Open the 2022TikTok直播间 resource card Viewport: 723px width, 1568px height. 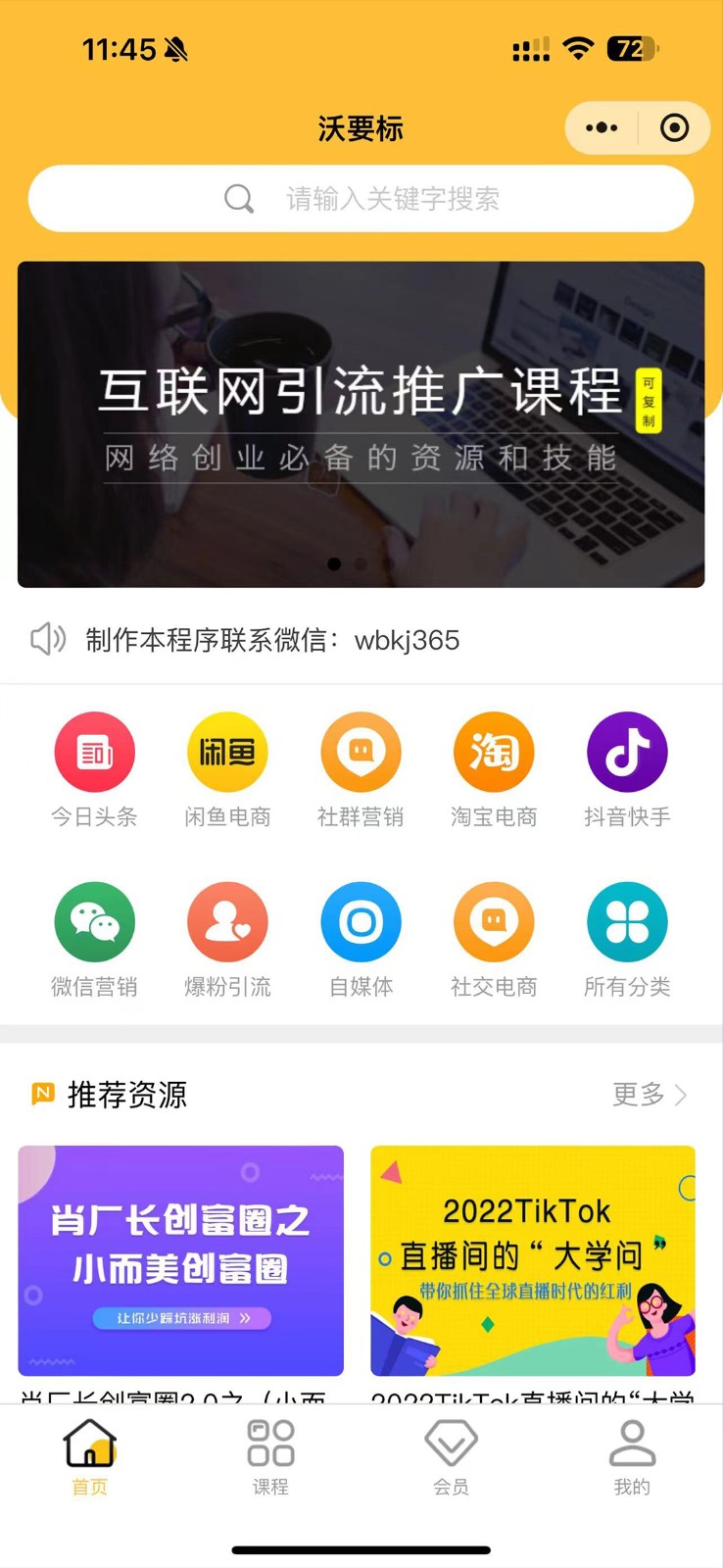[533, 1260]
